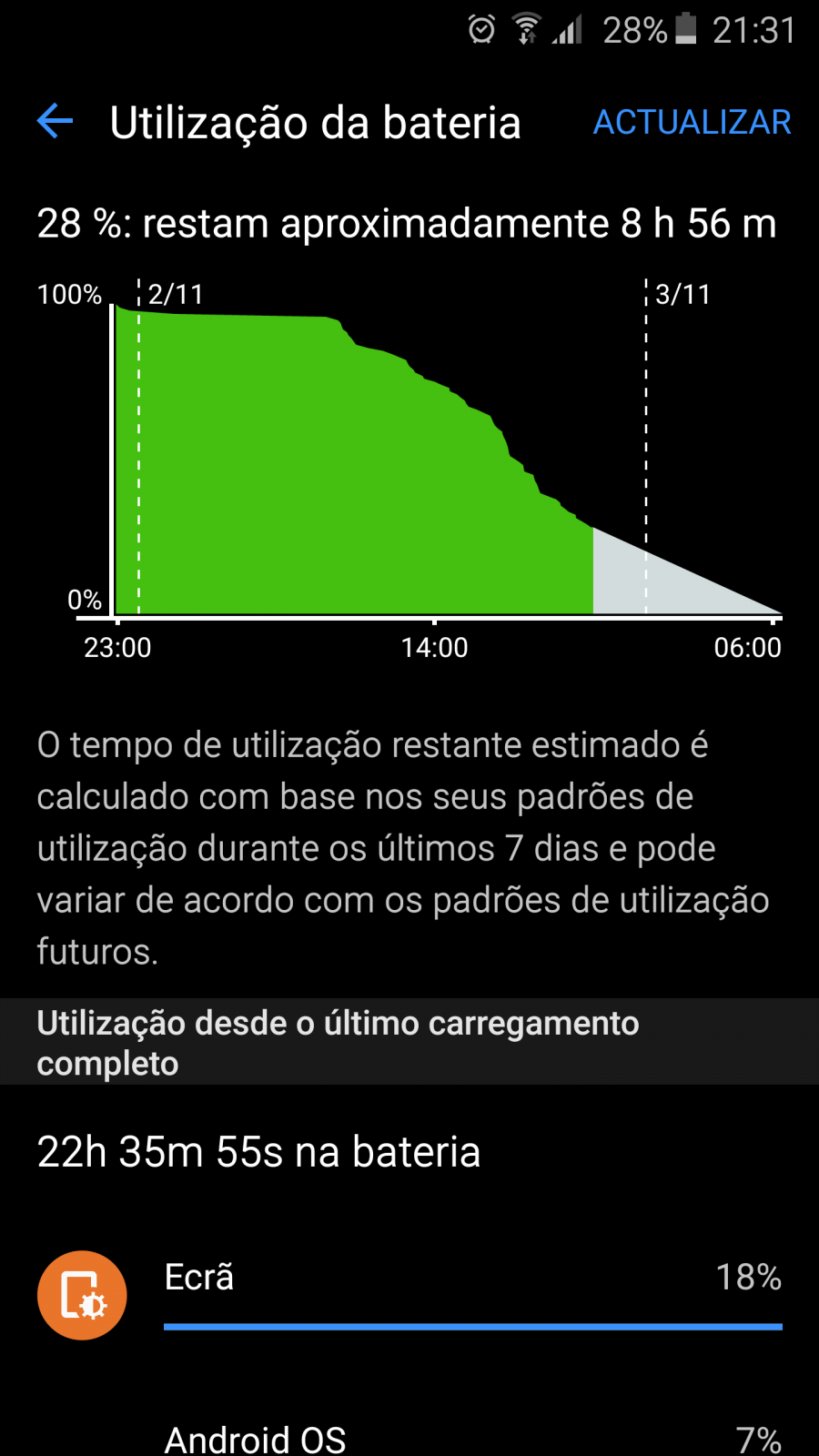Go back using the arrow icon

(55, 121)
